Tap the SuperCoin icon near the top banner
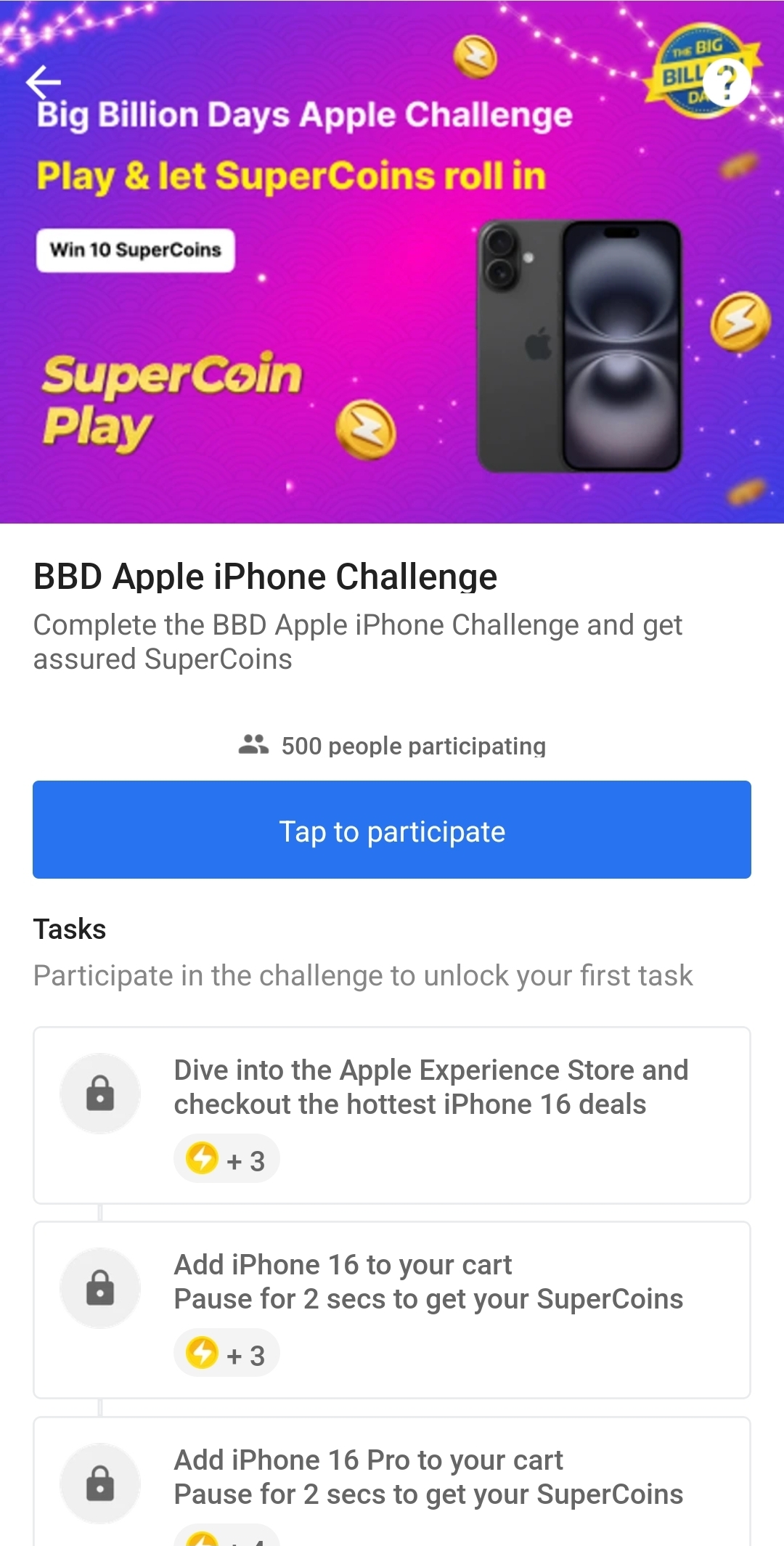The image size is (784, 1546). [475, 54]
